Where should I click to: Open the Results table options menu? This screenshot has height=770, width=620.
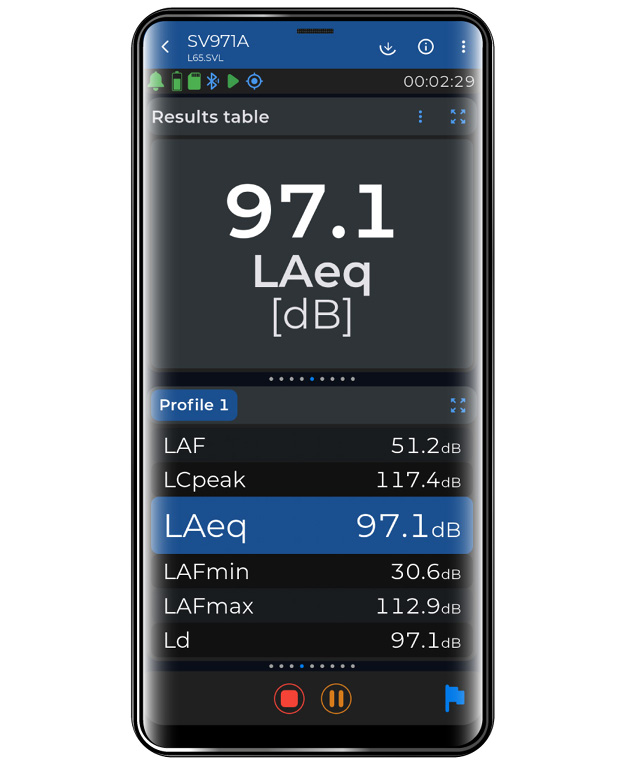[420, 117]
